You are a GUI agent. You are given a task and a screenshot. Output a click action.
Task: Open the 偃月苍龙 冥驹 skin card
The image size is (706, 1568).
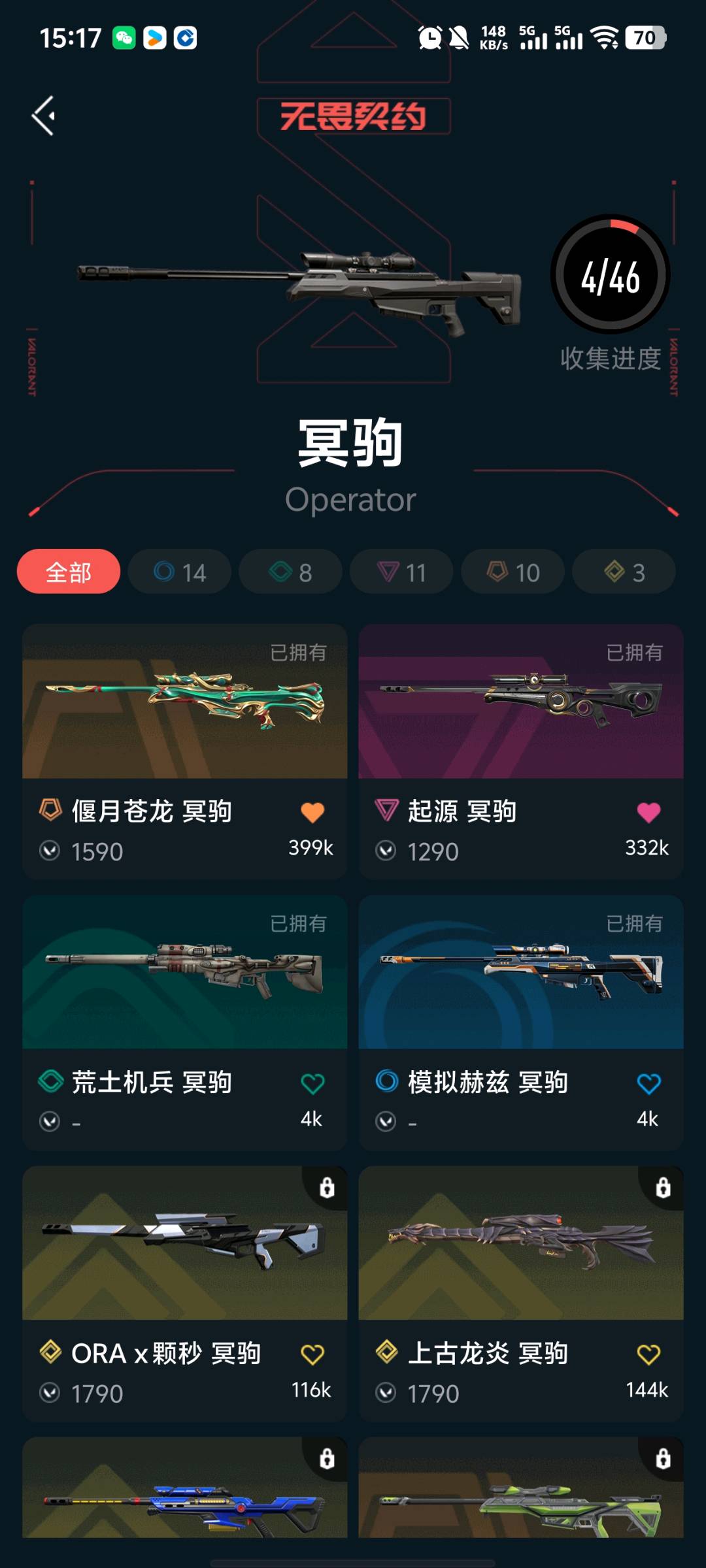[x=184, y=702]
